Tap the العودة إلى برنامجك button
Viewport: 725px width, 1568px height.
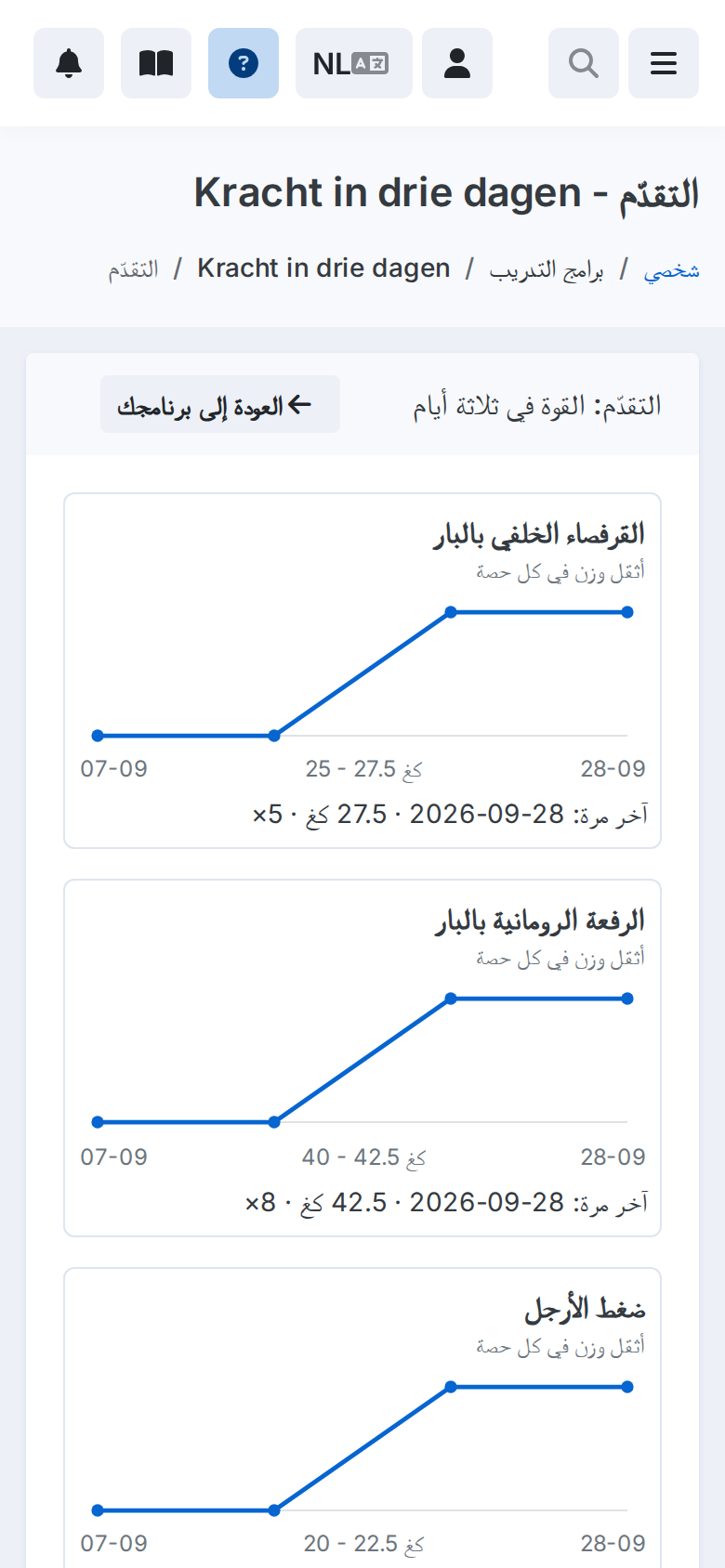pos(220,404)
